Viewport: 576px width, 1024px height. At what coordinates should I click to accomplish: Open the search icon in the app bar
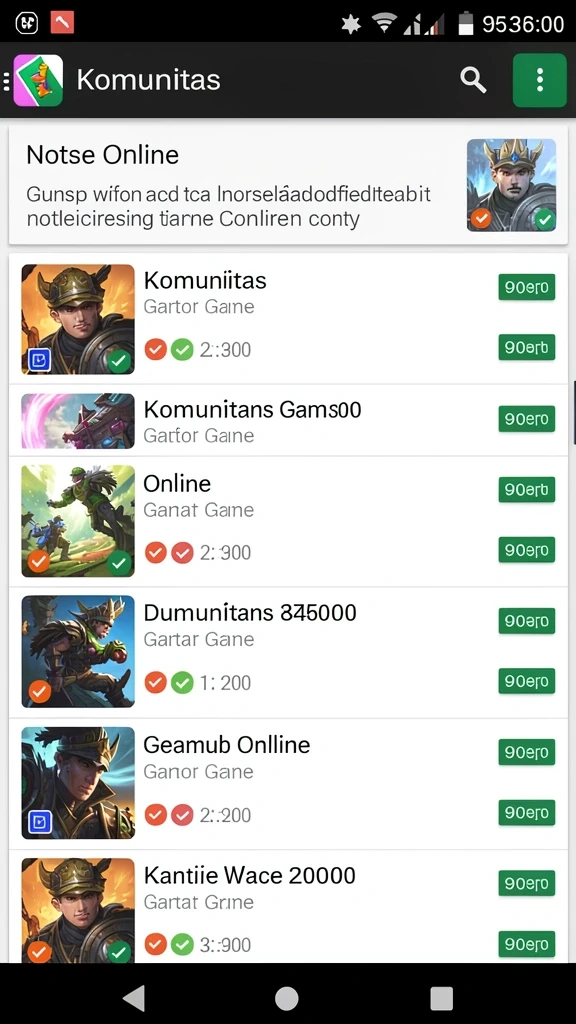click(473, 80)
